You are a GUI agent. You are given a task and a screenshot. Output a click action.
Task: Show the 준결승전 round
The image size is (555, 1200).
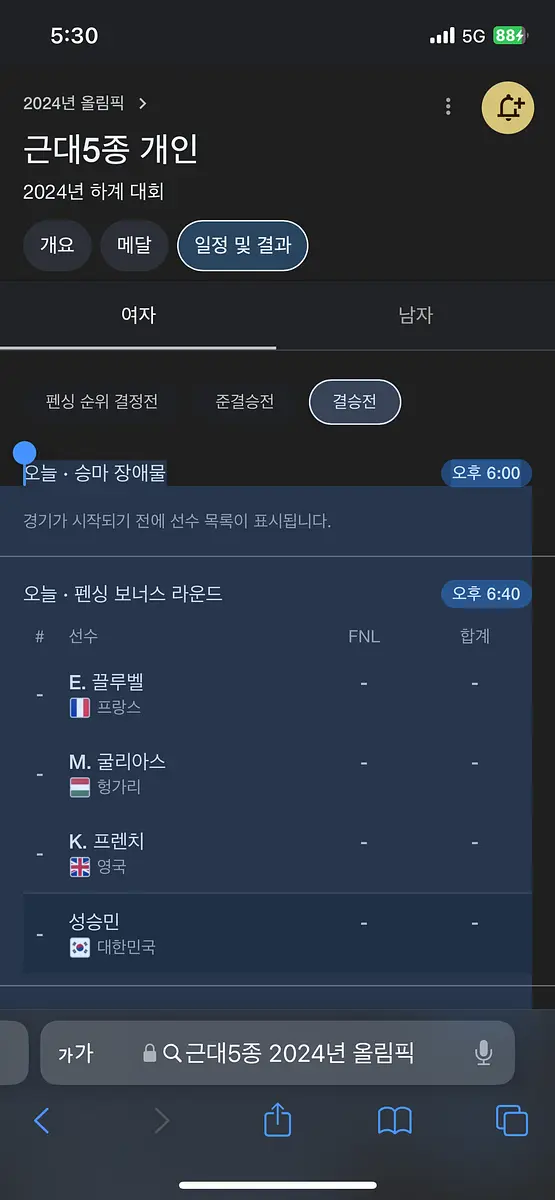[245, 402]
